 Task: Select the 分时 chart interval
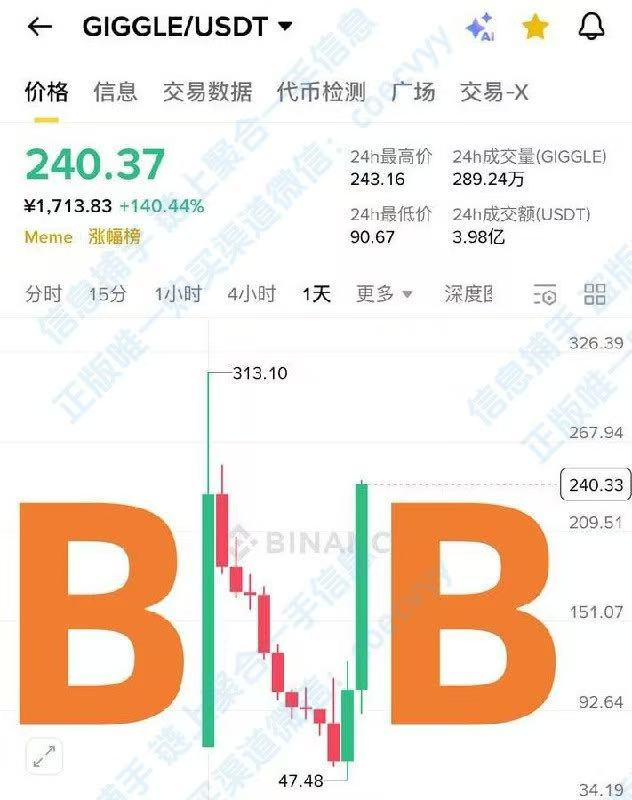44,294
